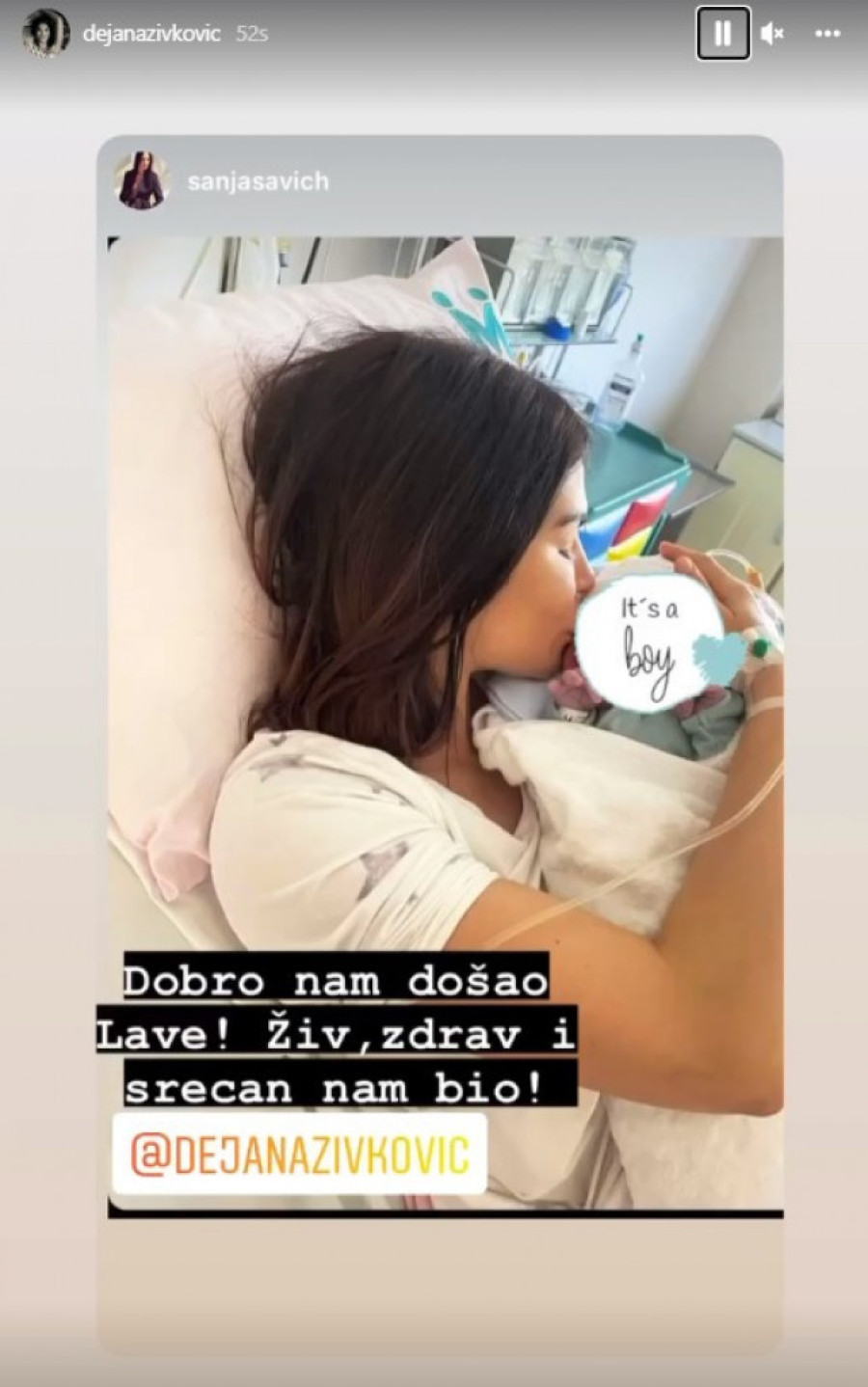
Task: Pause the story playback
Action: tap(722, 34)
